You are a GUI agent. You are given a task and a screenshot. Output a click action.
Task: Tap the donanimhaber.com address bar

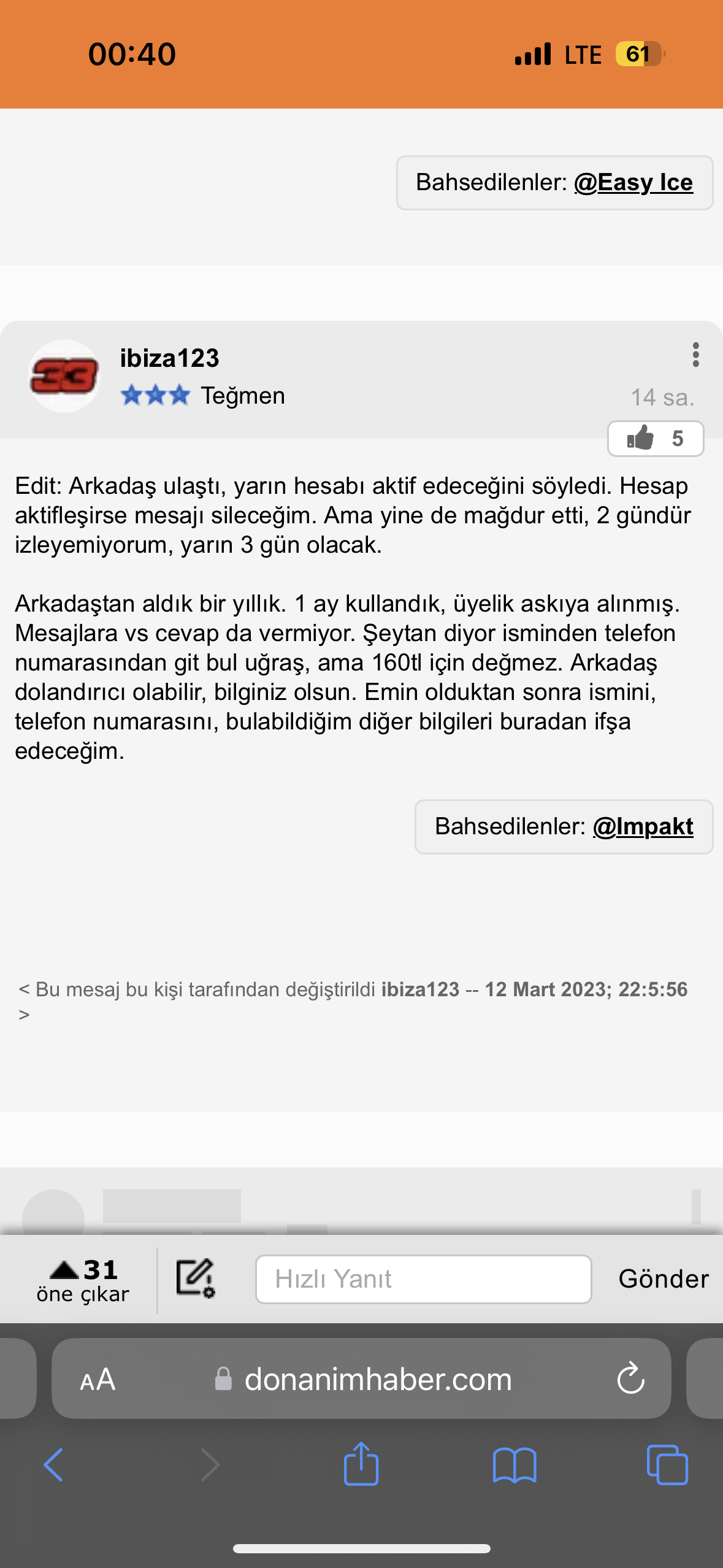pos(378,1380)
